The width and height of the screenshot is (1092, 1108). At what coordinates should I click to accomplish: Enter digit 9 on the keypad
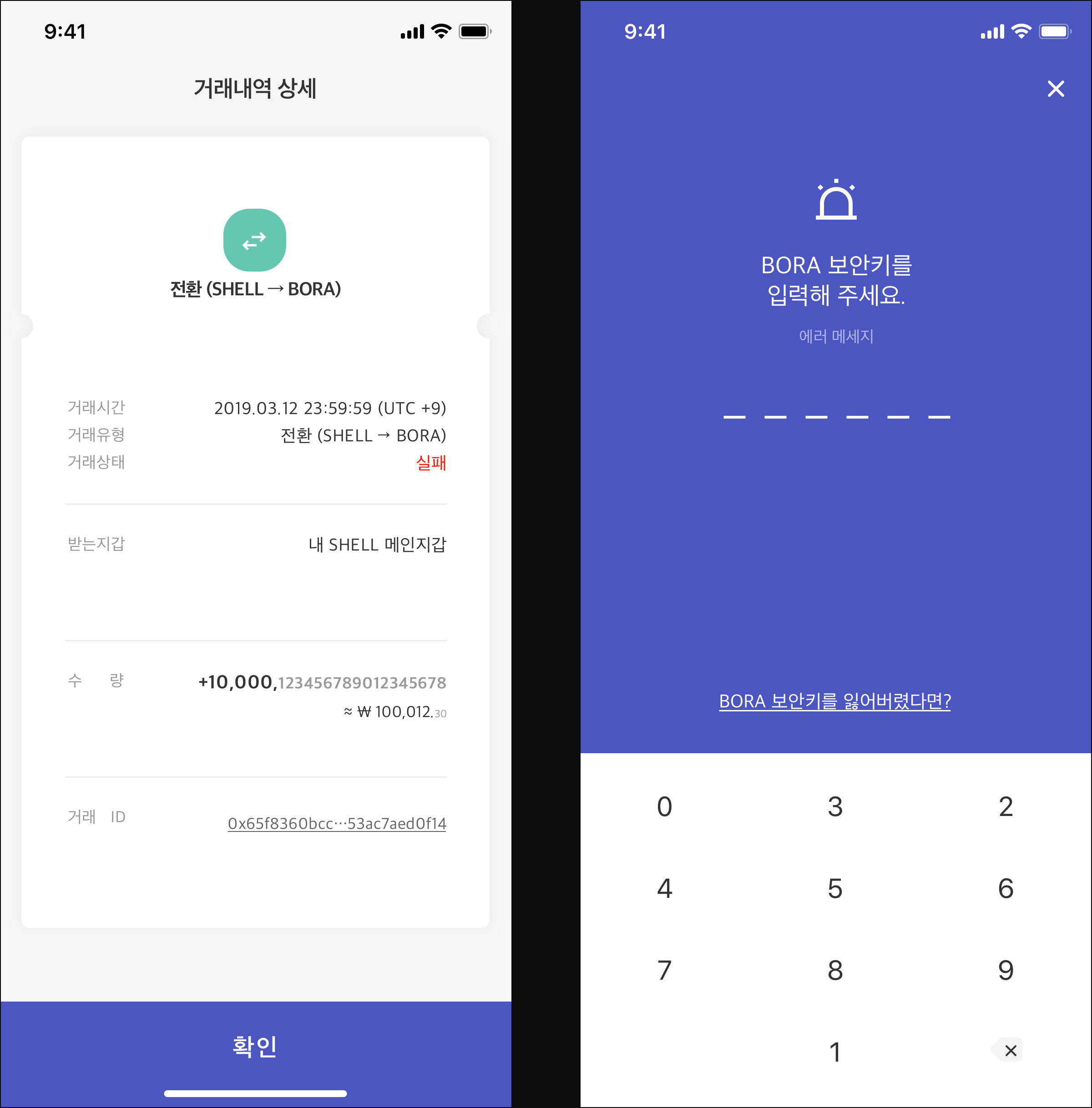[x=1006, y=970]
